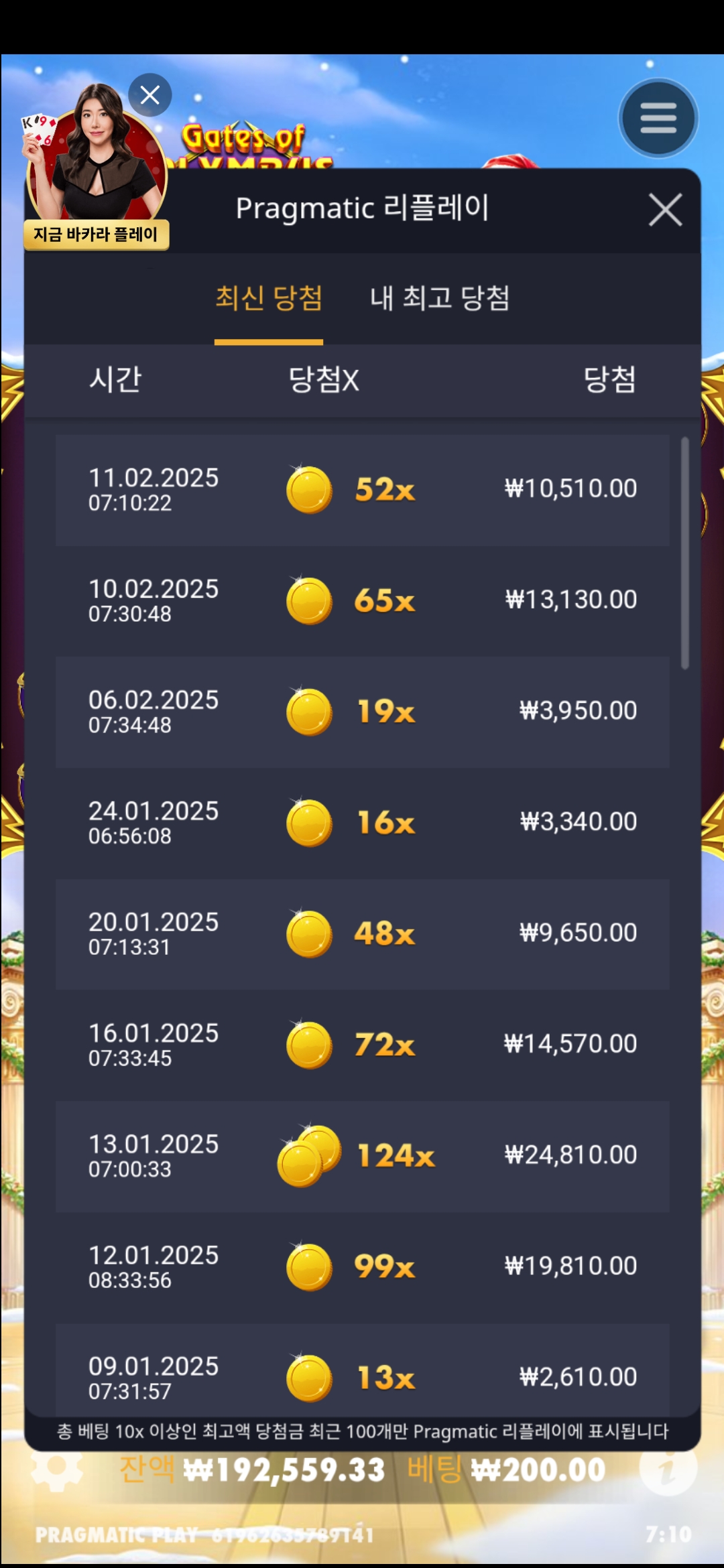Screen dimensions: 724x1568
Task: Open the 99x replay from 12.01.2025
Action: (x=362, y=1267)
